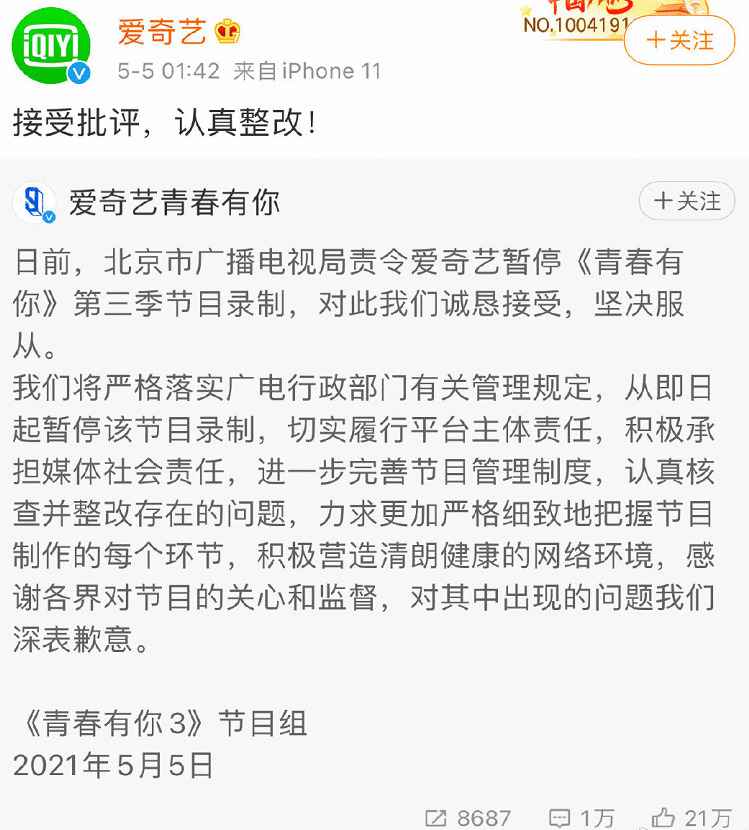Follow 爱奇艺青春有你 via its 关注 button
749x830 pixels.
point(686,200)
